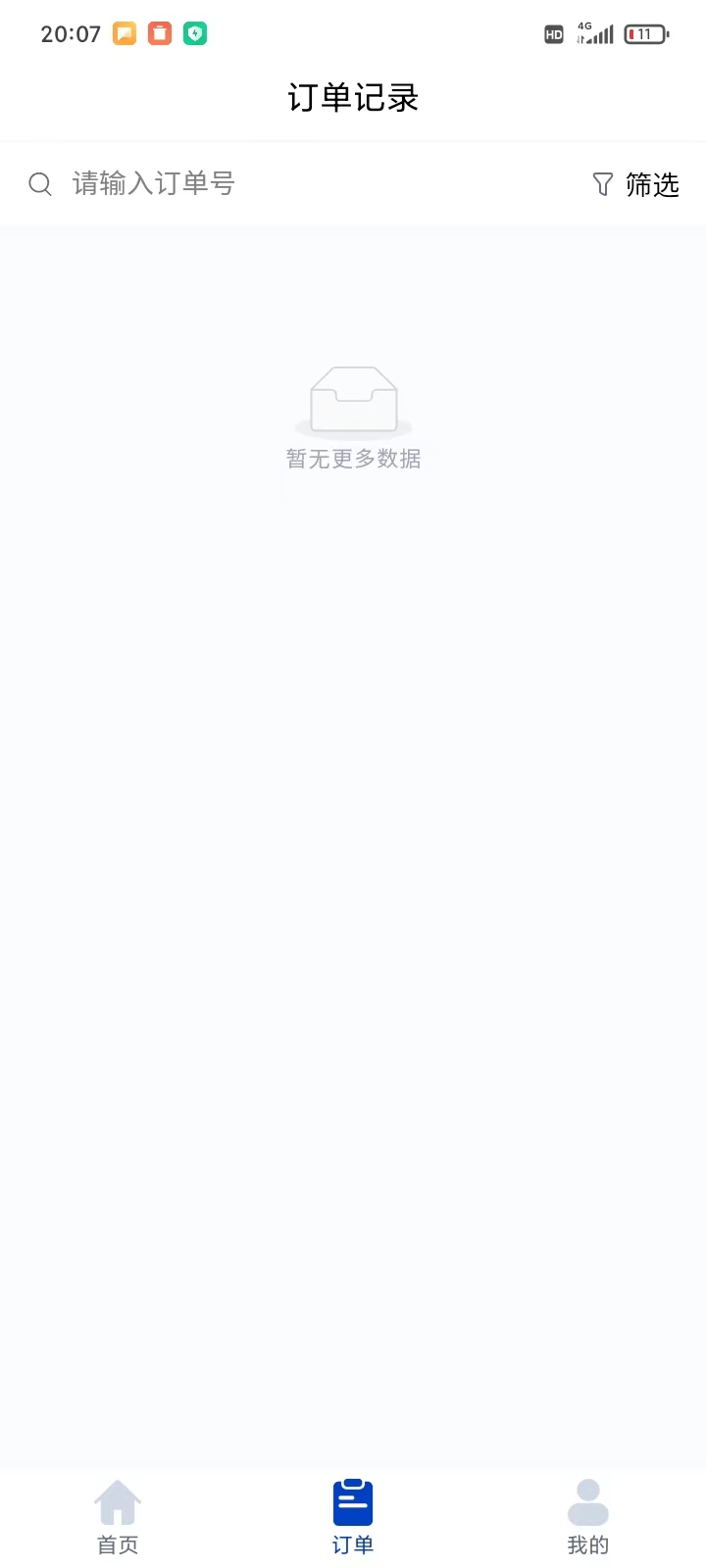Click the 请输入订单号 search input field
Screen dimensions: 706x1568
[152, 184]
